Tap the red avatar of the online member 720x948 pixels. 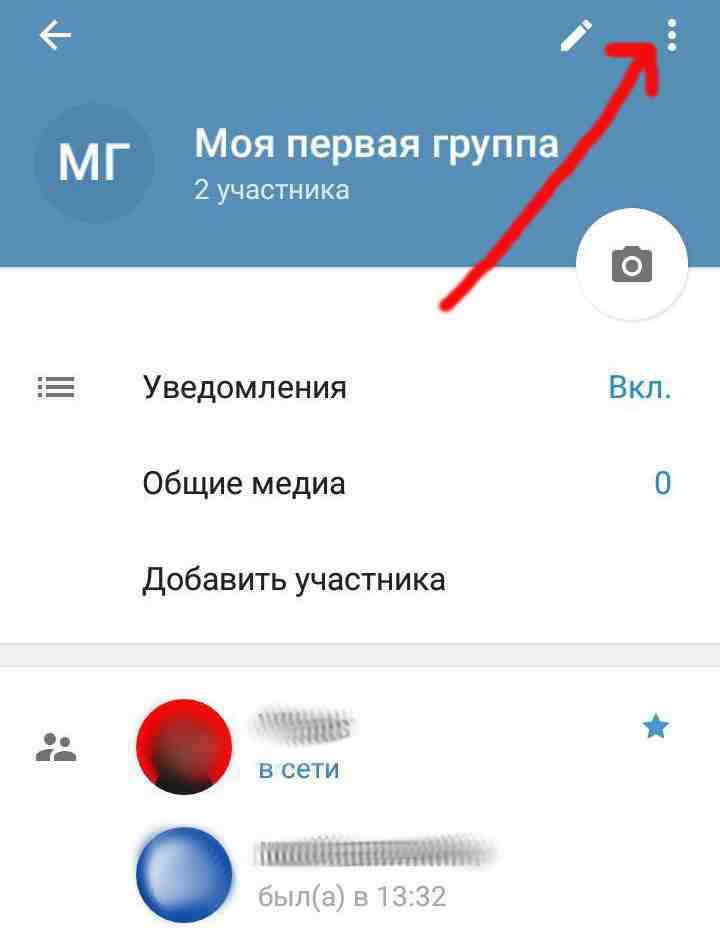point(183,746)
